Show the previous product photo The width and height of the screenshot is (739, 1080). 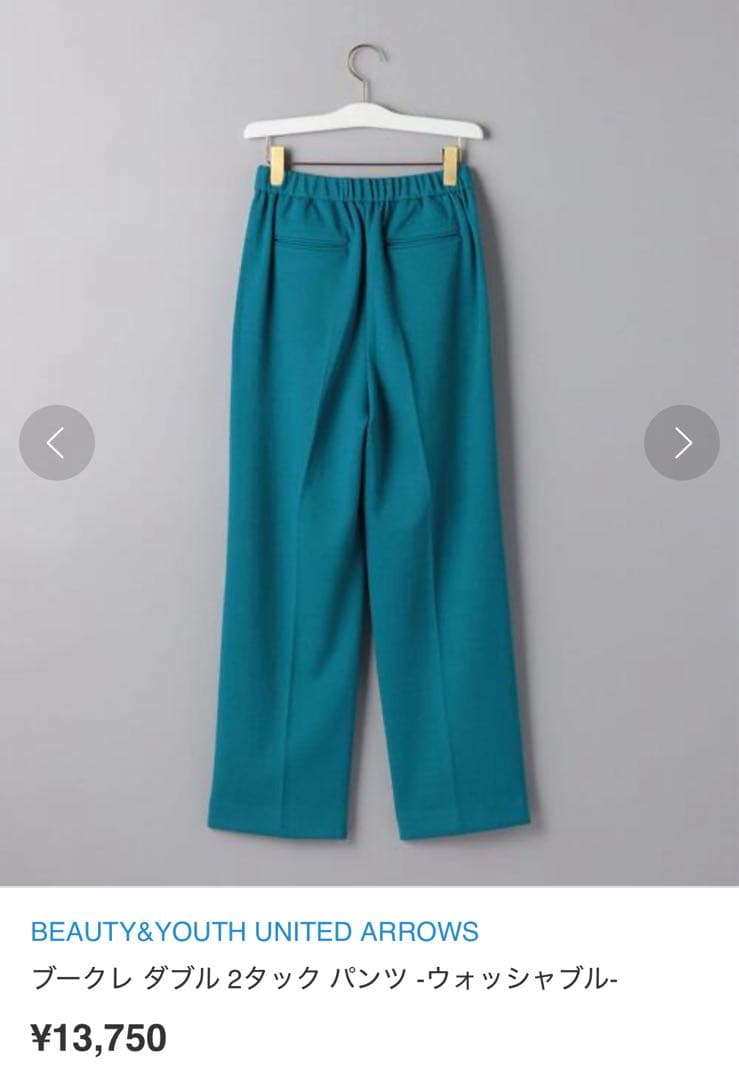(57, 443)
